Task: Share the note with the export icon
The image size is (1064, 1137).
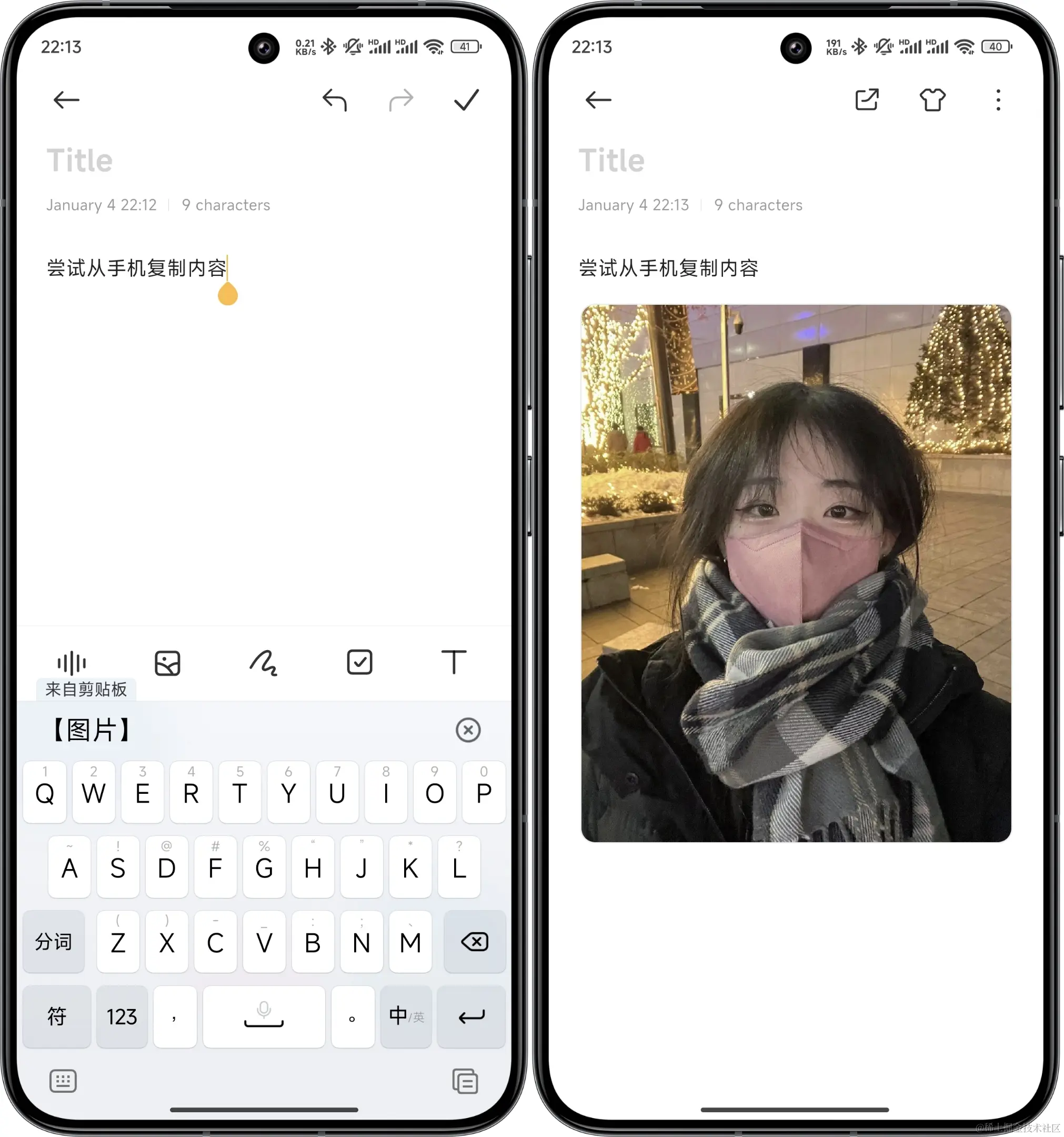Action: coord(867,100)
